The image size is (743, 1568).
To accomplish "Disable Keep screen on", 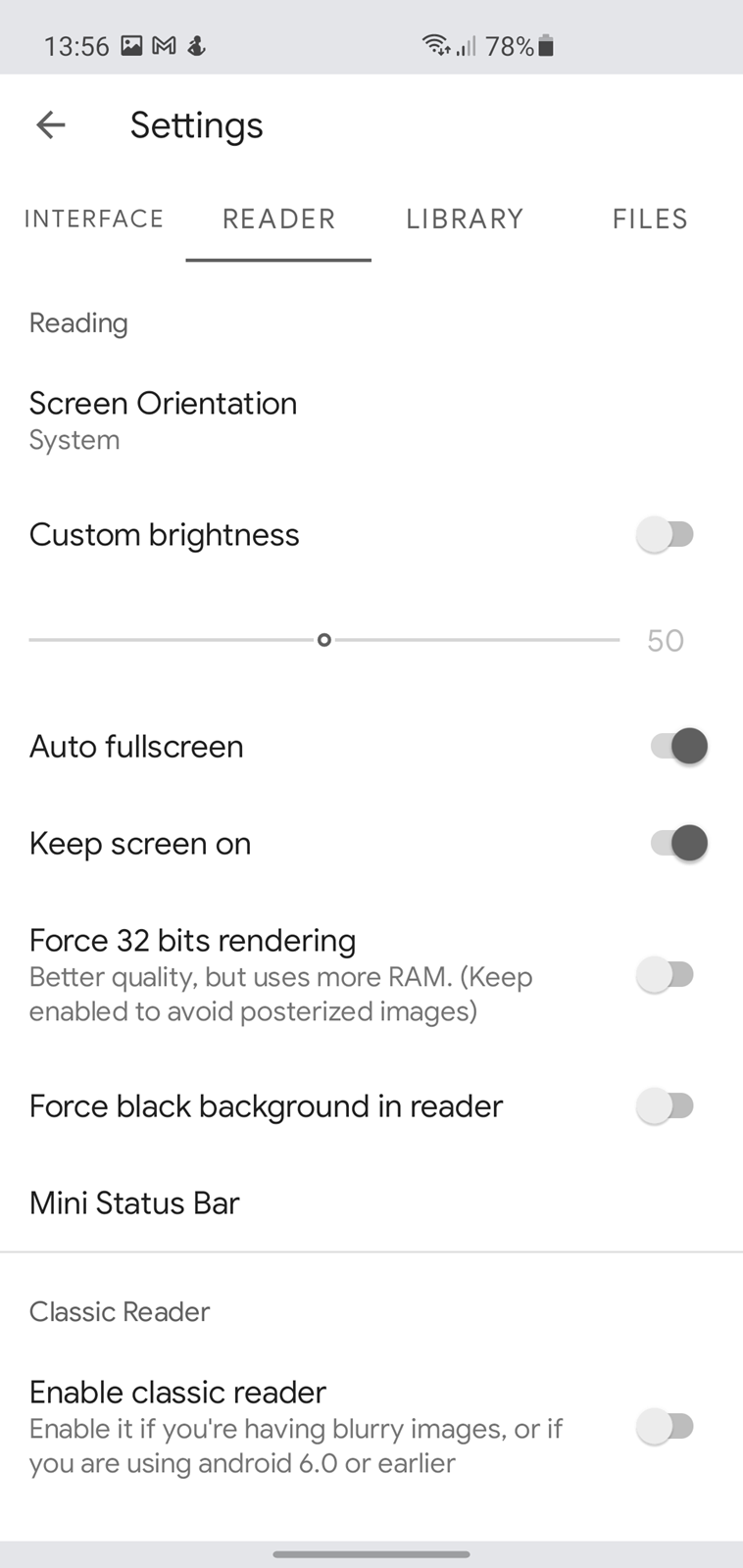I will pyautogui.click(x=678, y=843).
